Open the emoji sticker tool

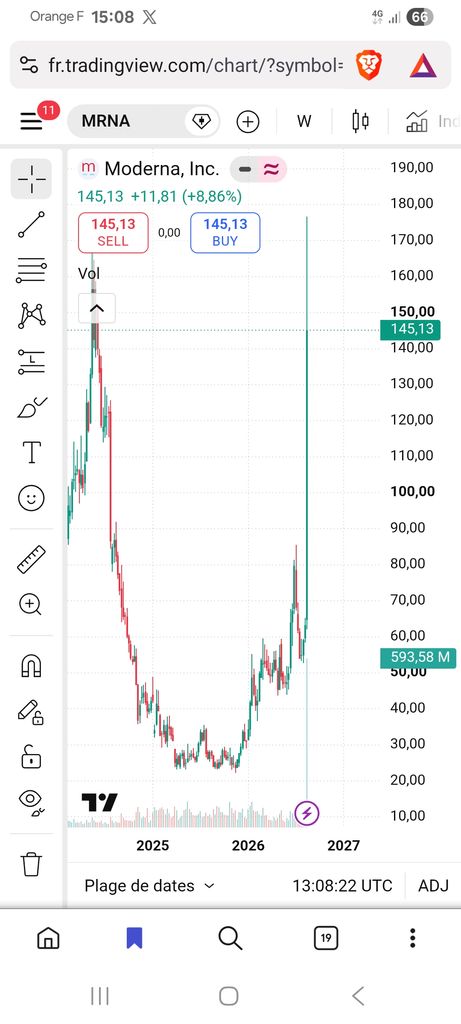coord(31,498)
